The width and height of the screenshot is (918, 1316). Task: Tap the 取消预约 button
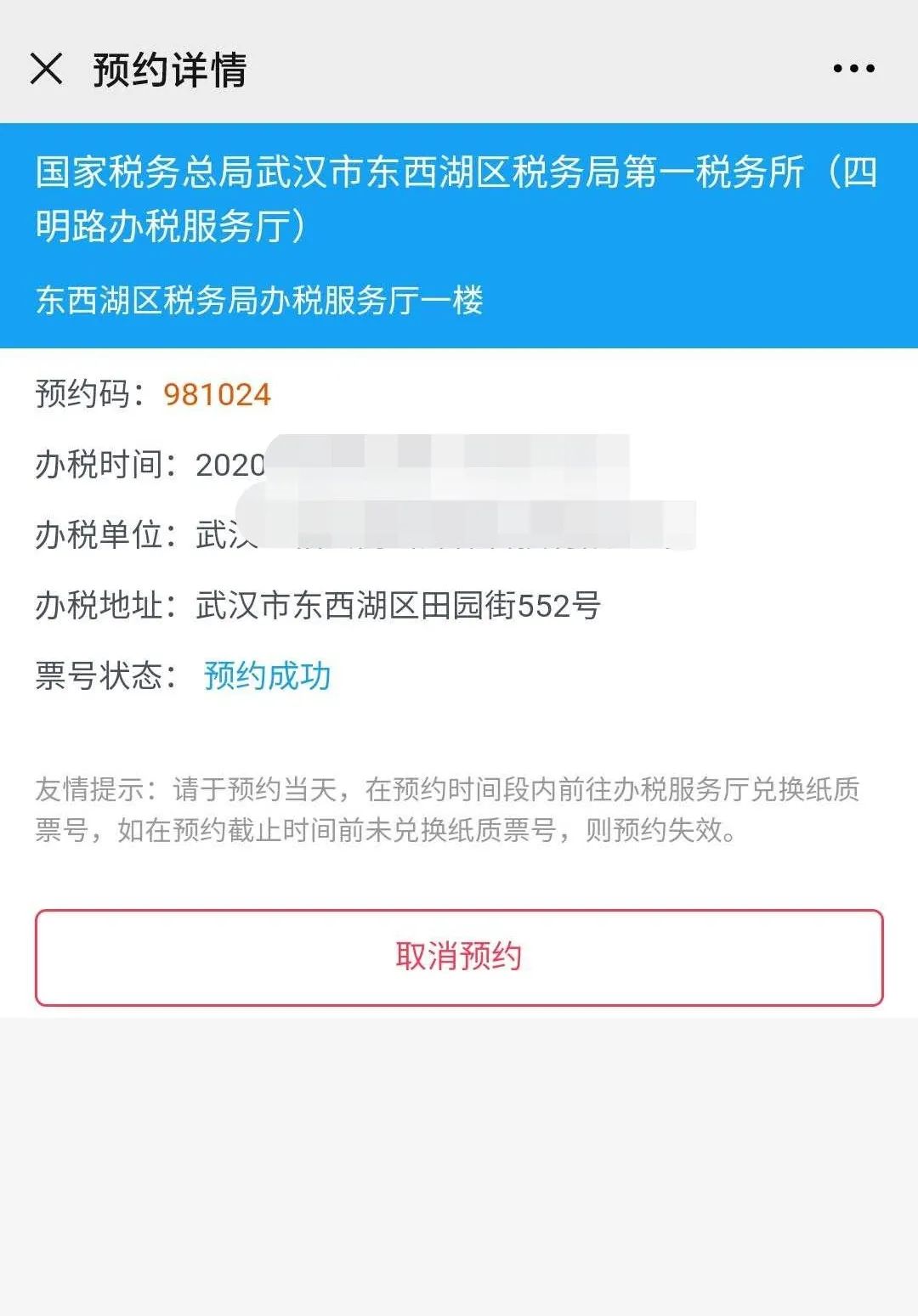[459, 957]
